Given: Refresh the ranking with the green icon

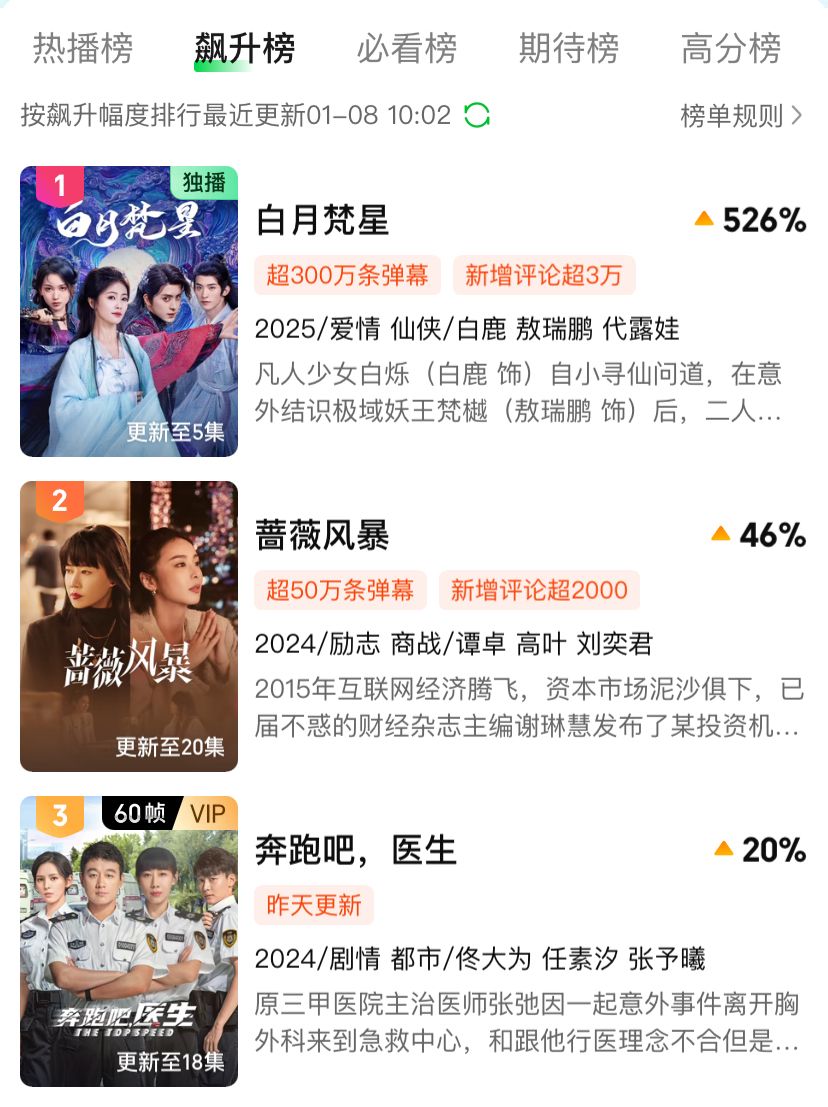Looking at the screenshot, I should pyautogui.click(x=477, y=115).
